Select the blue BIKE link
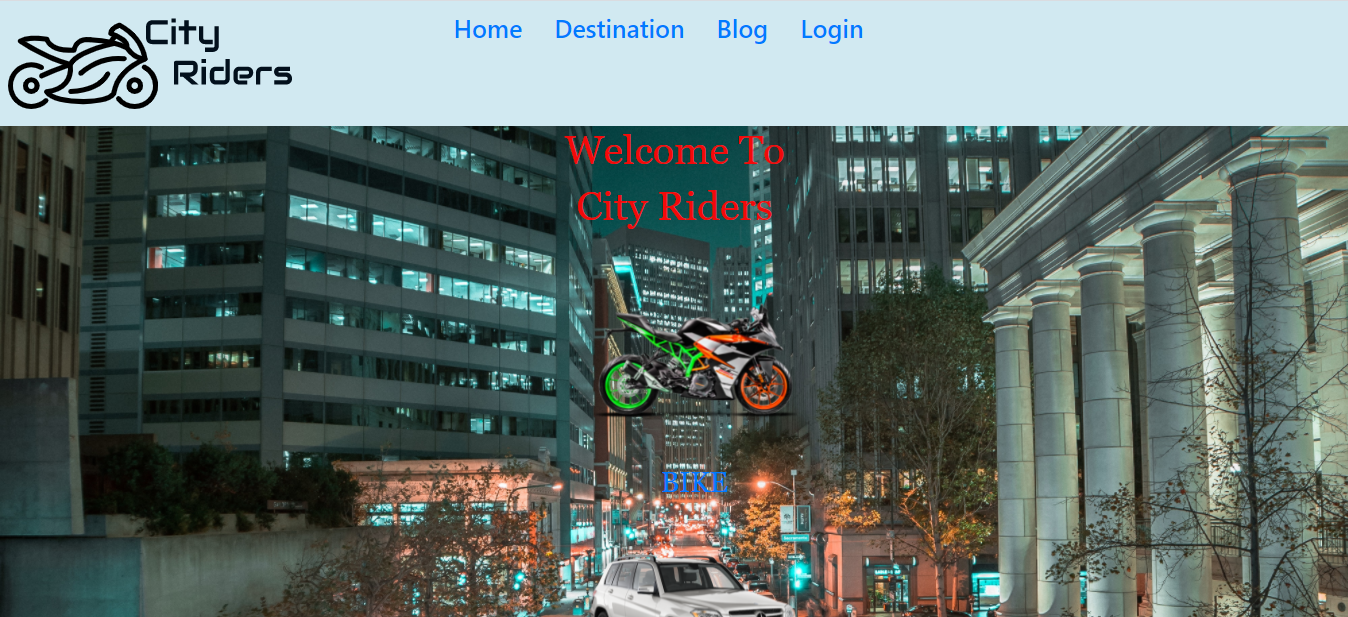The width and height of the screenshot is (1348, 617). [x=695, y=483]
